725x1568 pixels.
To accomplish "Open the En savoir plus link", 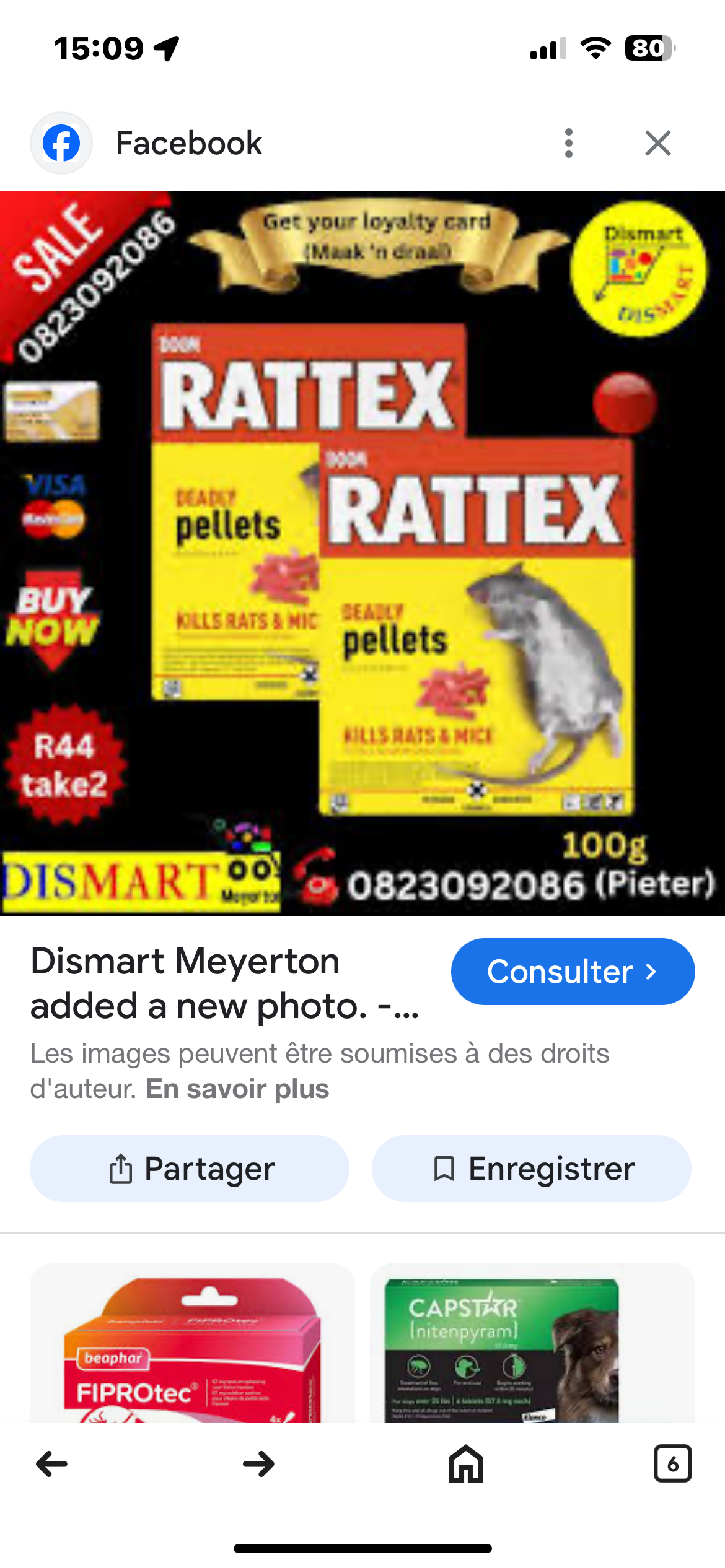I will [237, 1088].
